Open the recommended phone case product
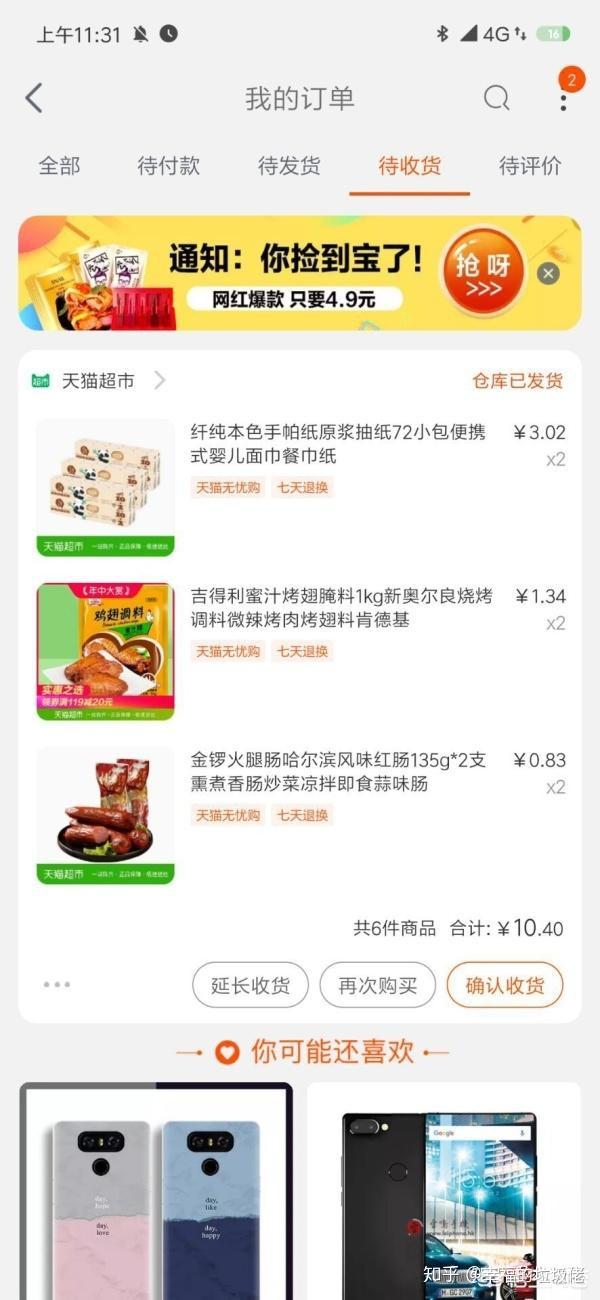The image size is (600, 1300). tap(156, 1191)
